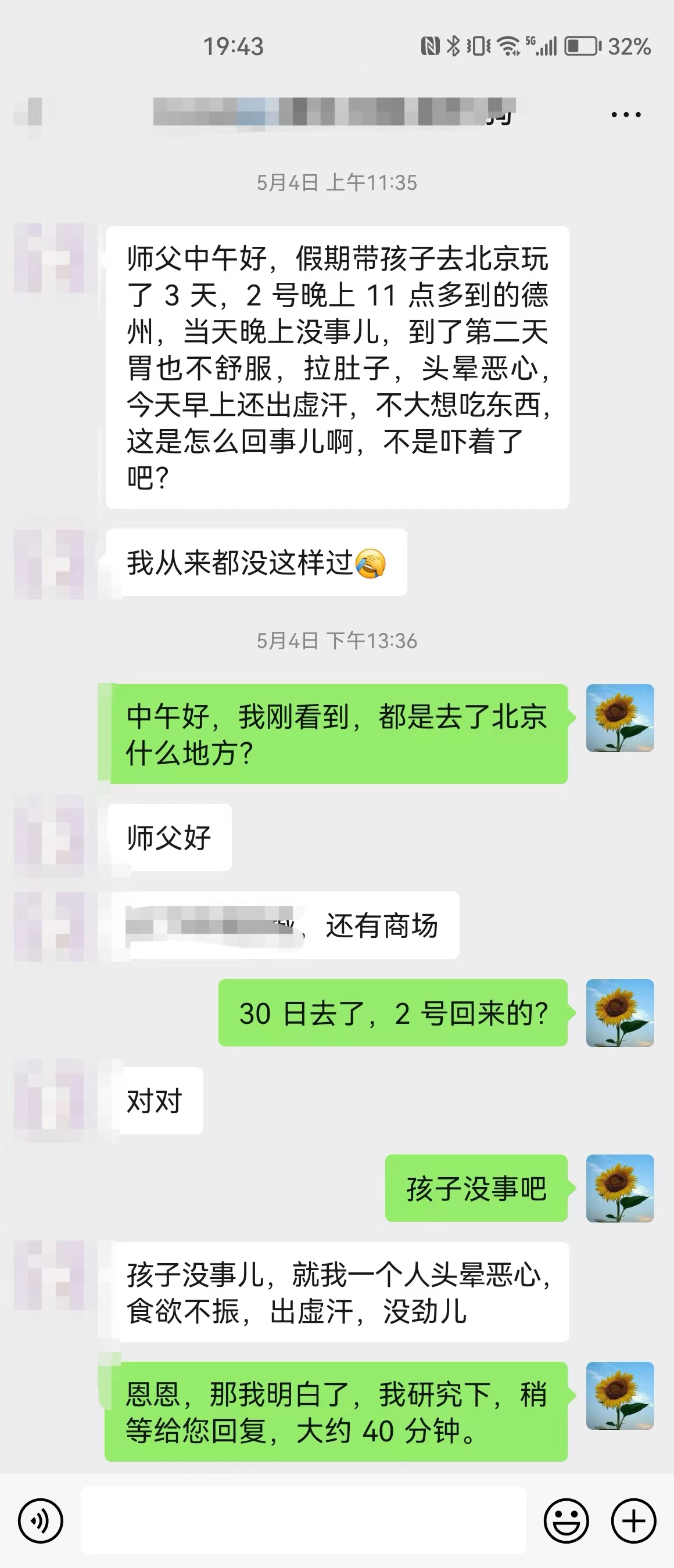The height and width of the screenshot is (1568, 674).
Task: Tap contact avatar beside 师父好 message
Action: click(x=49, y=837)
